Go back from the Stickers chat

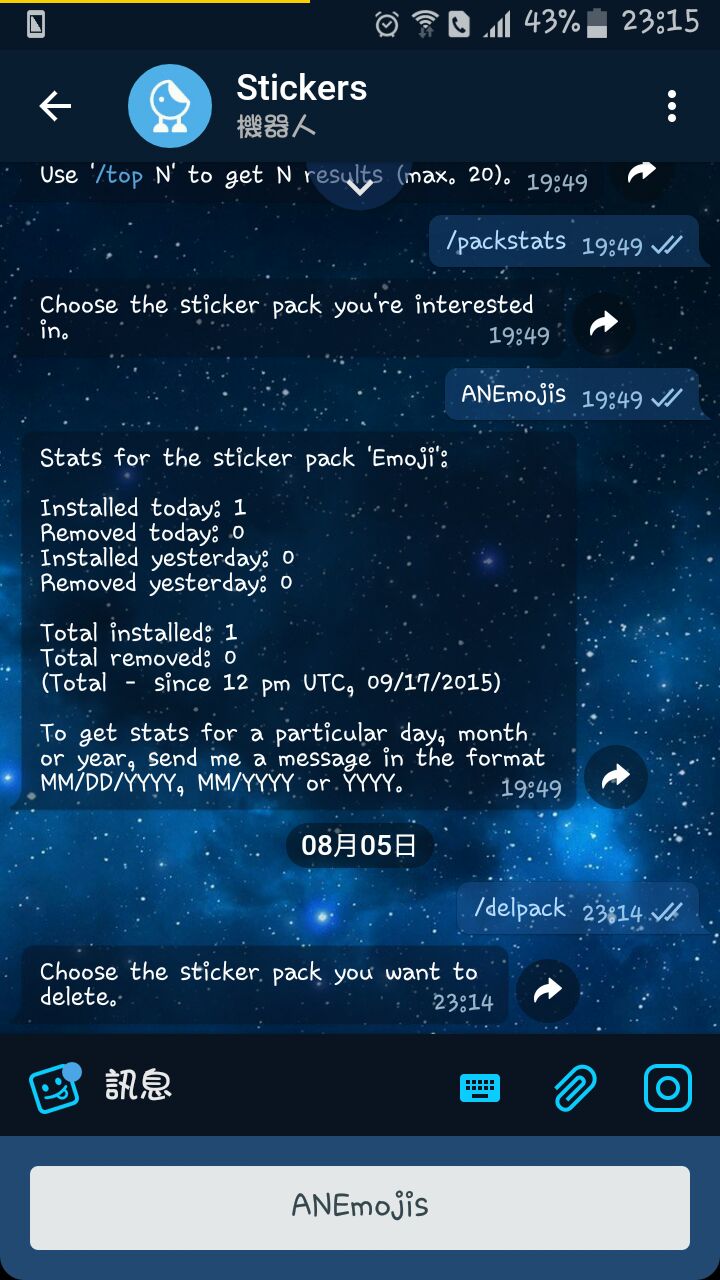(55, 106)
